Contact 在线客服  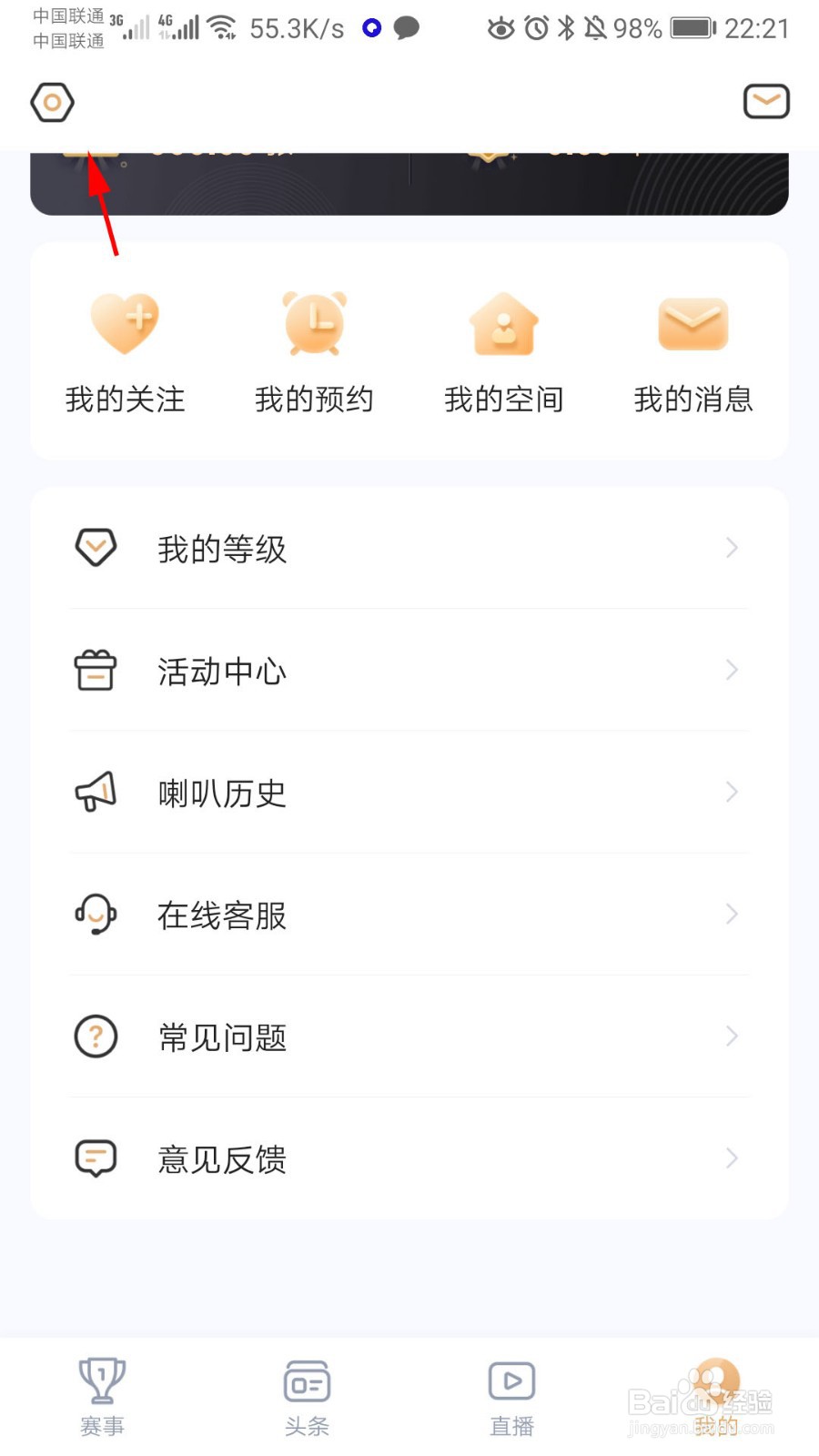(409, 915)
